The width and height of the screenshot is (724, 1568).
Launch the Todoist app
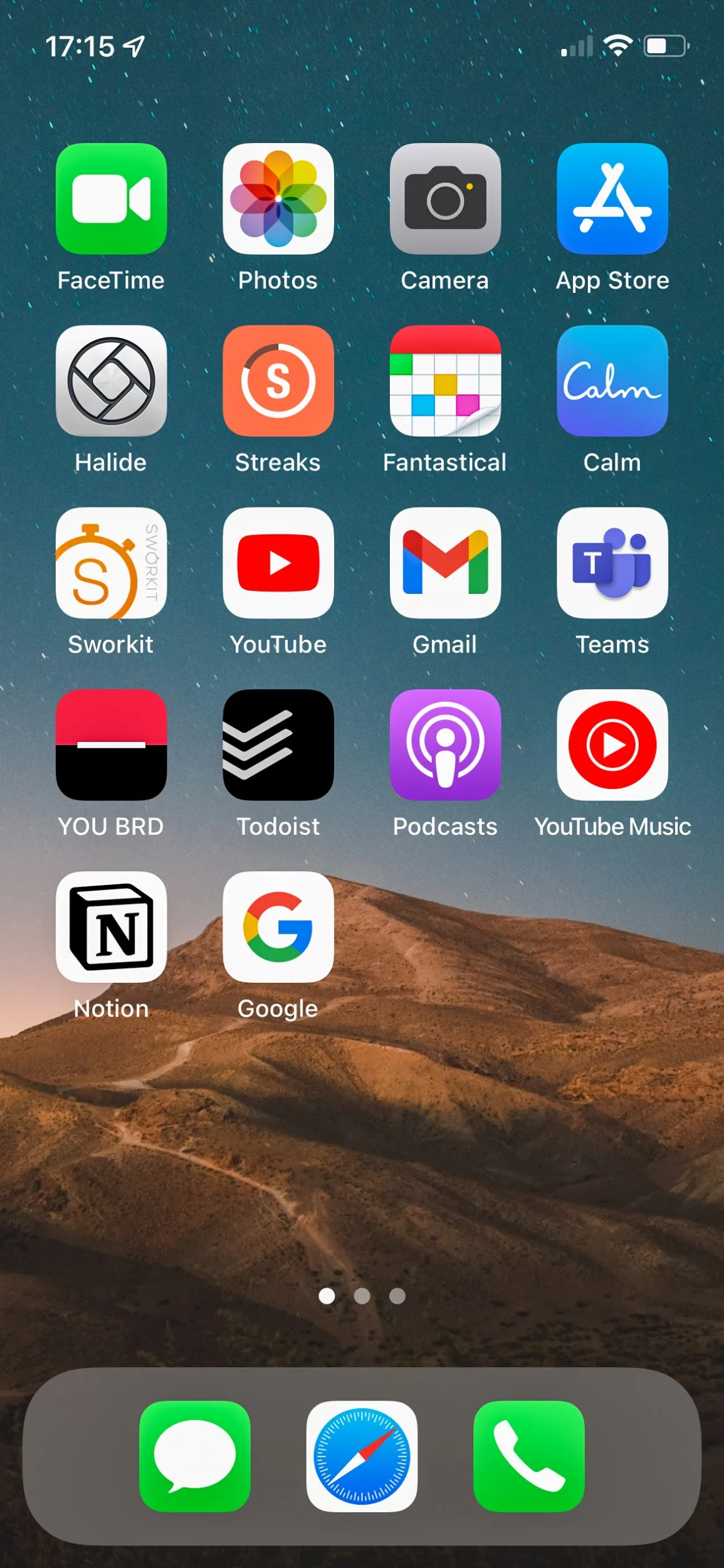pos(278,745)
